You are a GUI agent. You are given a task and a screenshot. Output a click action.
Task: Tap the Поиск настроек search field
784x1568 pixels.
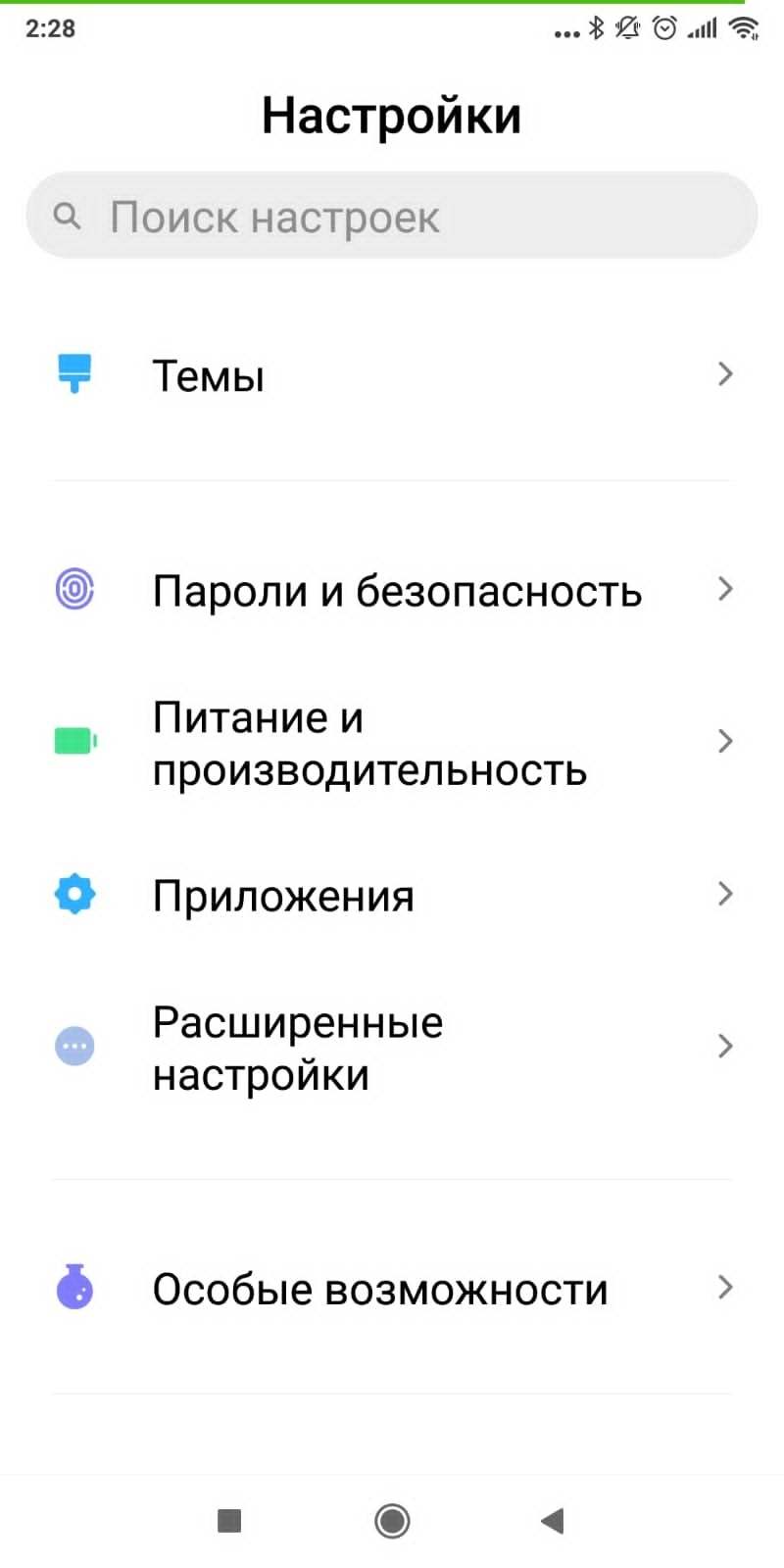[x=392, y=216]
